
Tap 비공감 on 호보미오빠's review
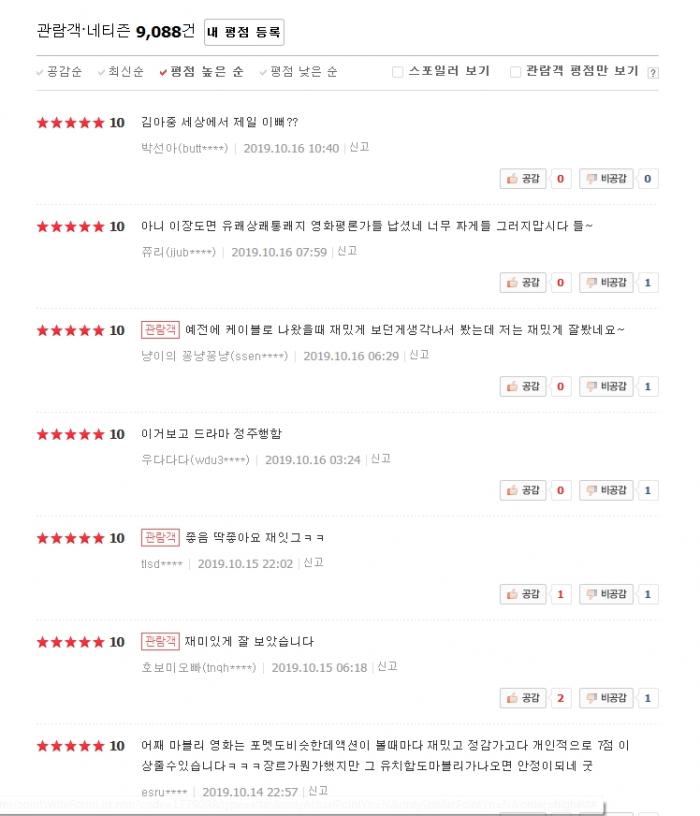pyautogui.click(x=606, y=699)
